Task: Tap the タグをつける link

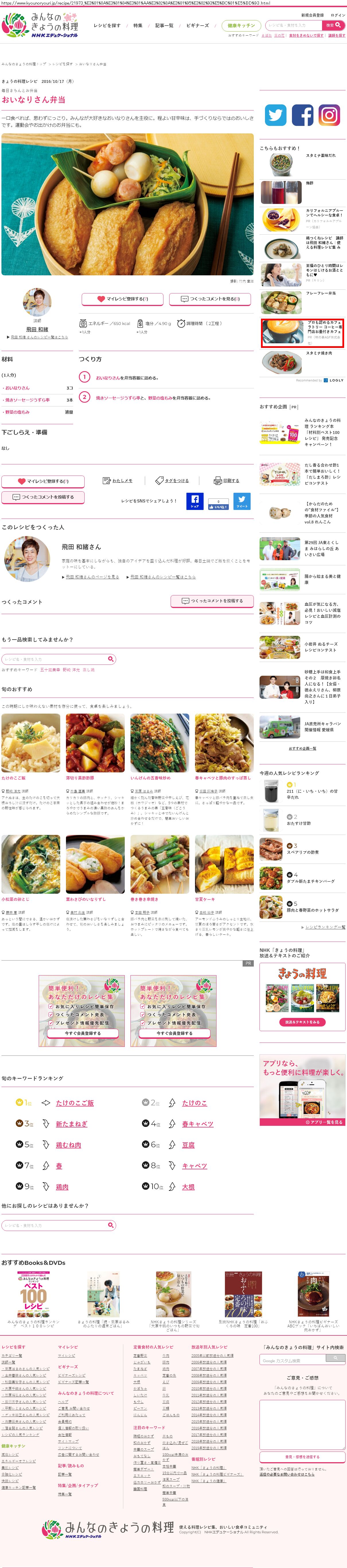Action: tap(172, 480)
